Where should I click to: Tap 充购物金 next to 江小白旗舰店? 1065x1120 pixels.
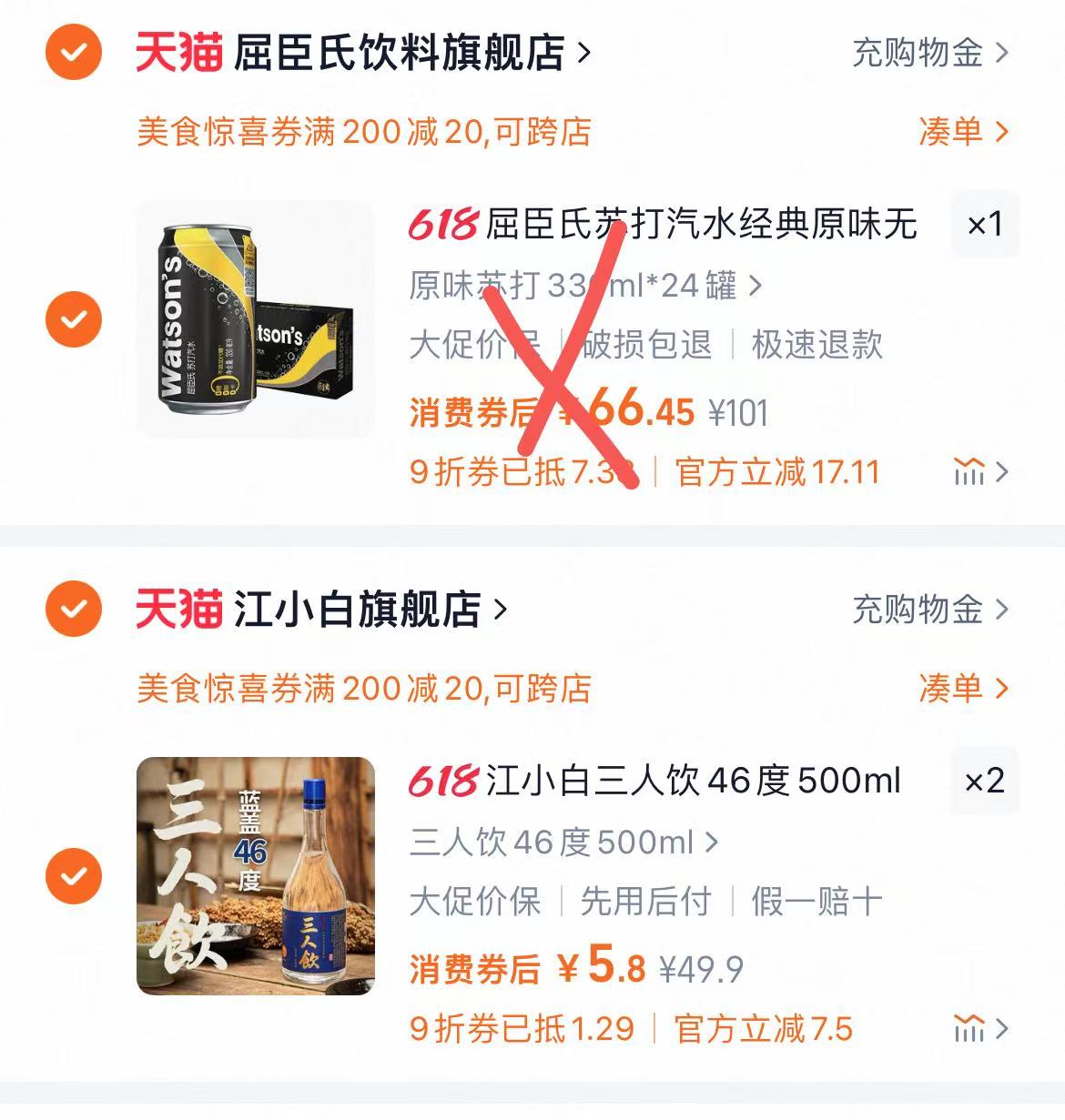point(930,609)
